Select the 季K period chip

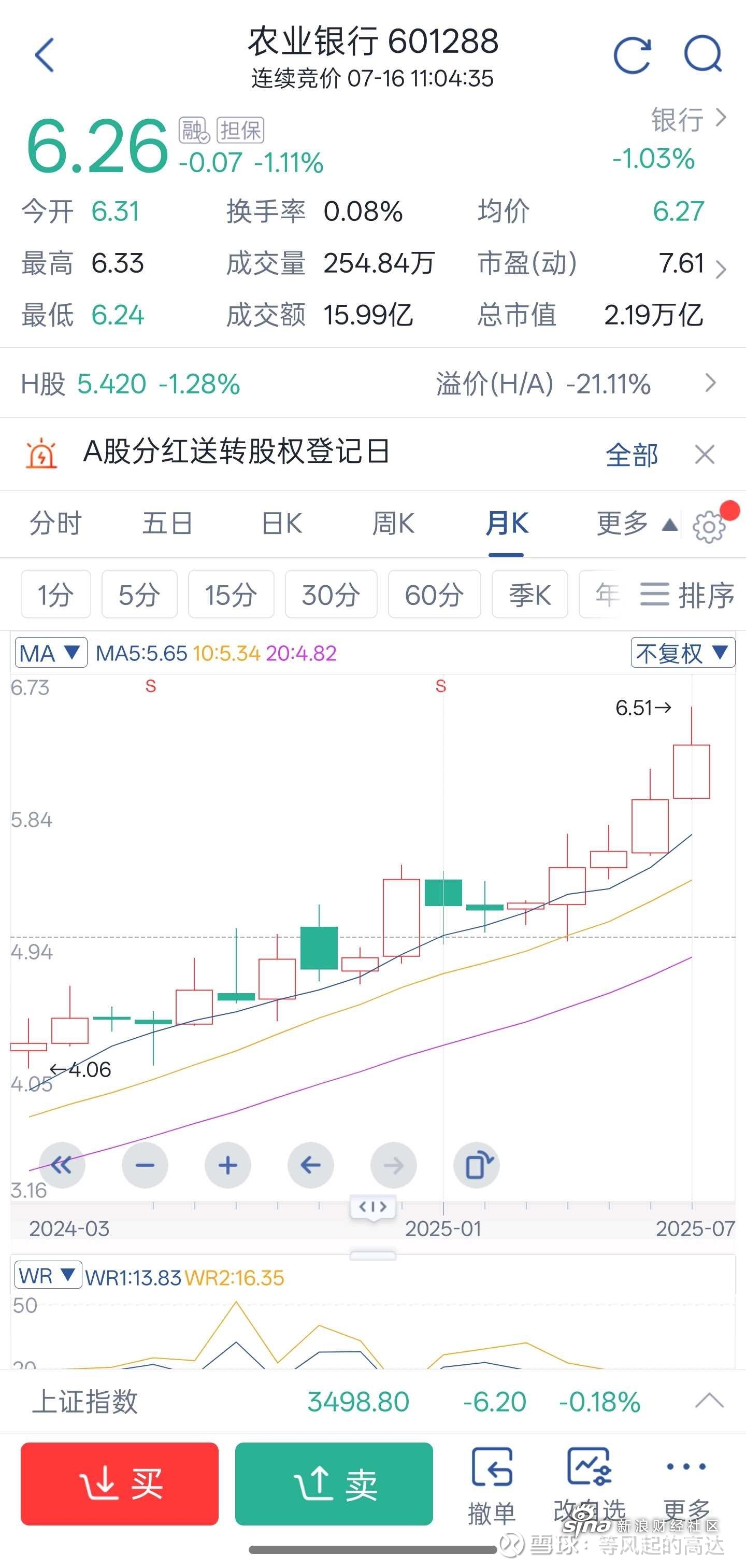click(530, 594)
